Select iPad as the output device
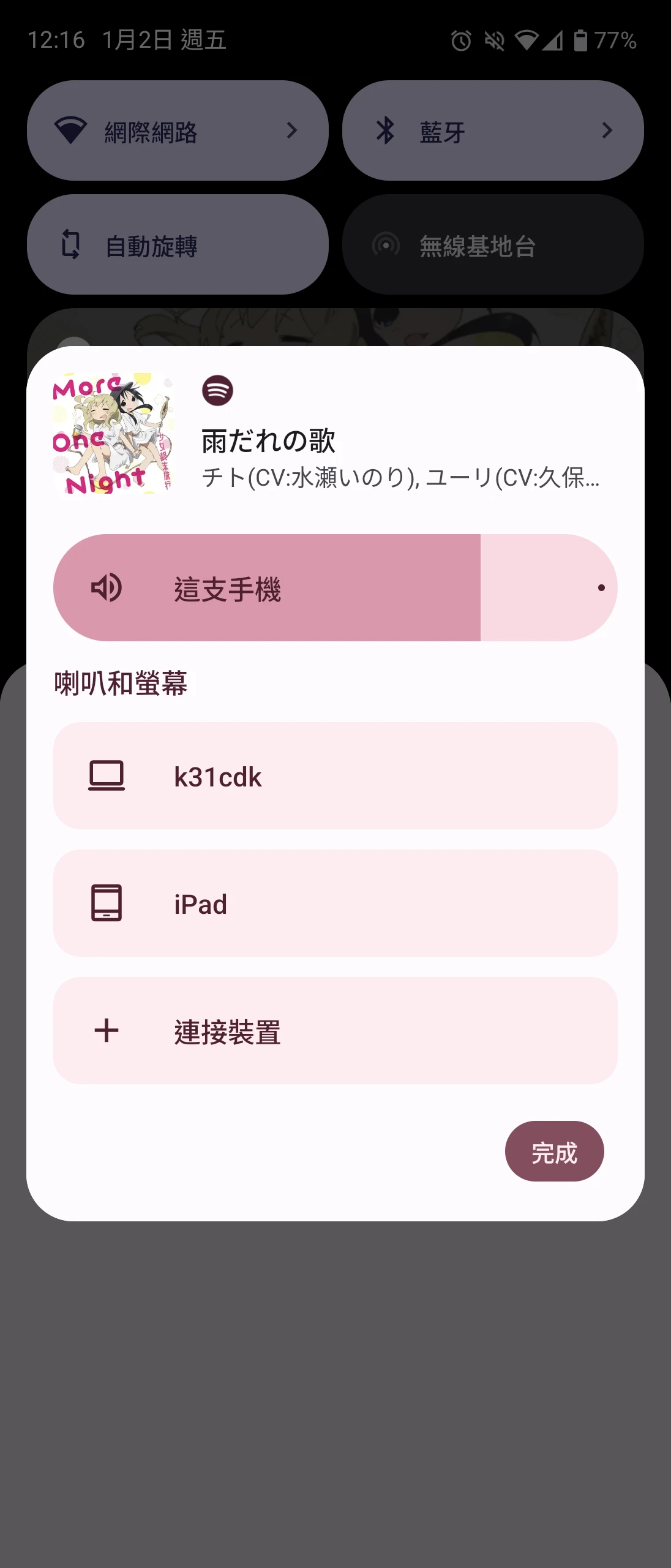 335,903
